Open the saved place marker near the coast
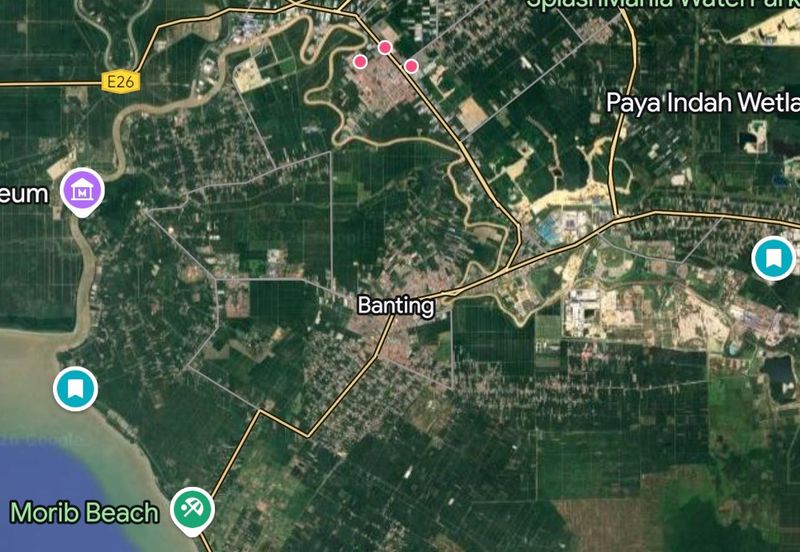 (76, 387)
